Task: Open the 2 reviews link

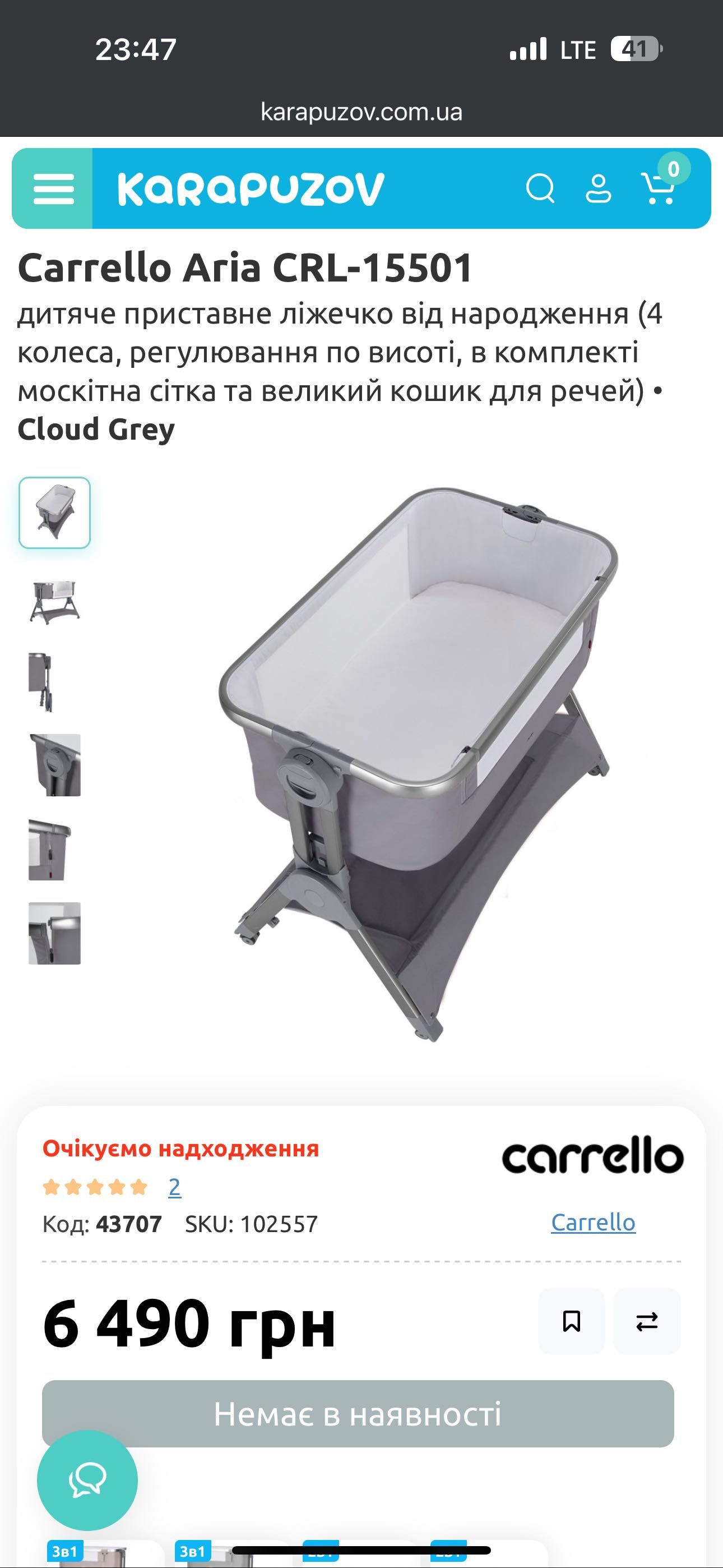Action: [x=175, y=1186]
